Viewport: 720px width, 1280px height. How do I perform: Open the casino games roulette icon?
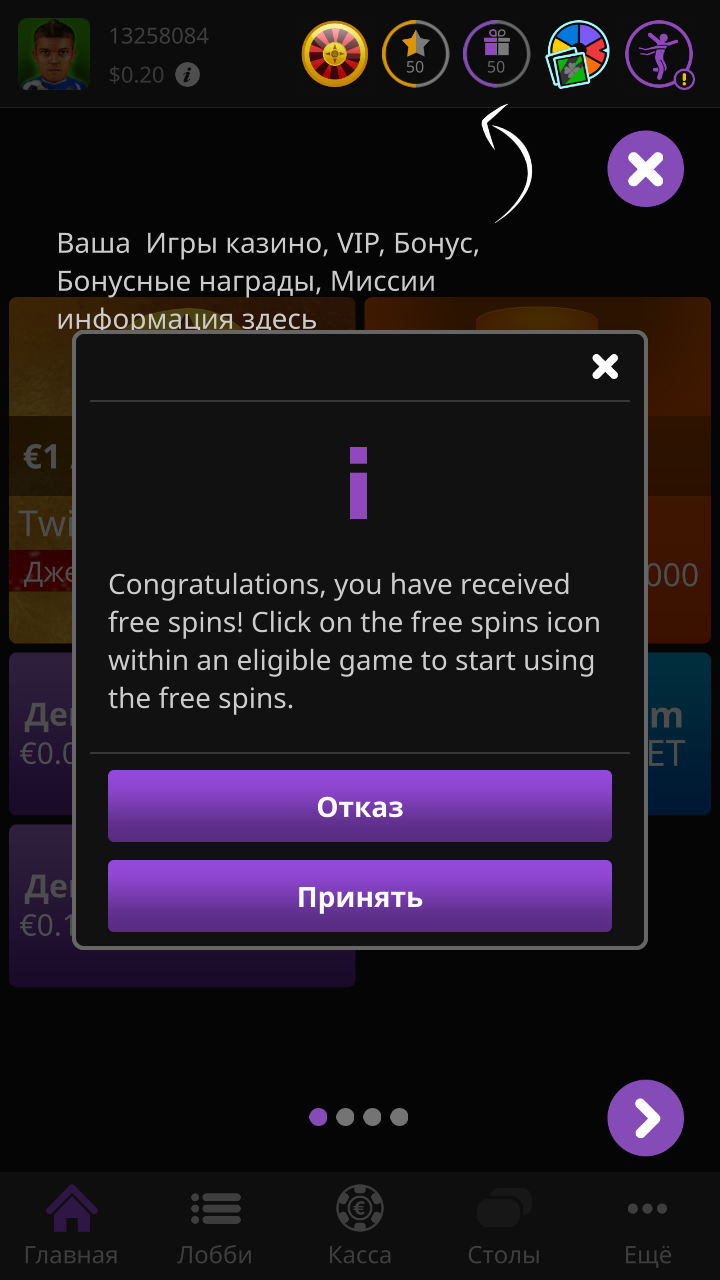(335, 54)
